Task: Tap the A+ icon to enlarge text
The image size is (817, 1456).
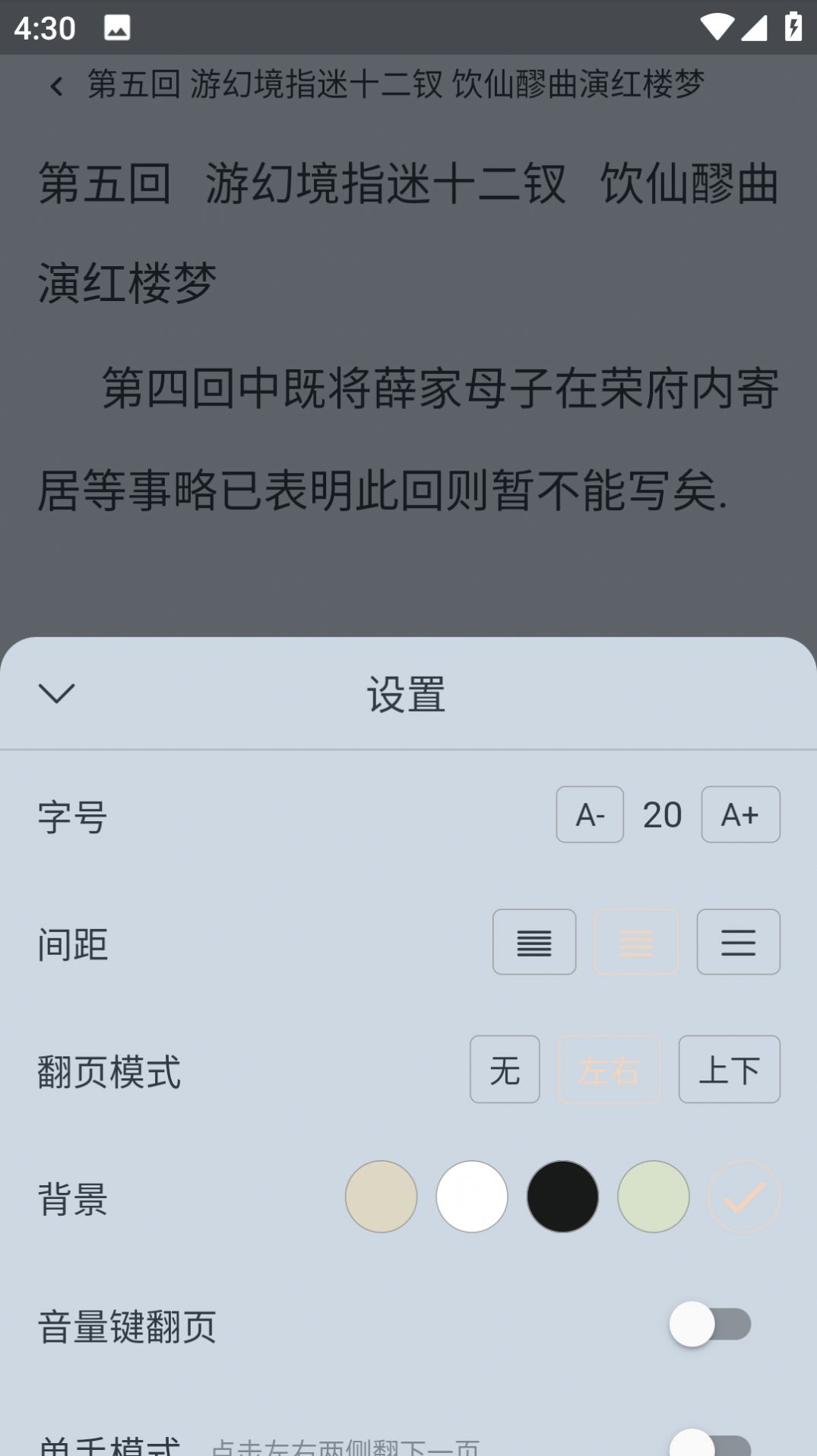Action: pyautogui.click(x=740, y=814)
